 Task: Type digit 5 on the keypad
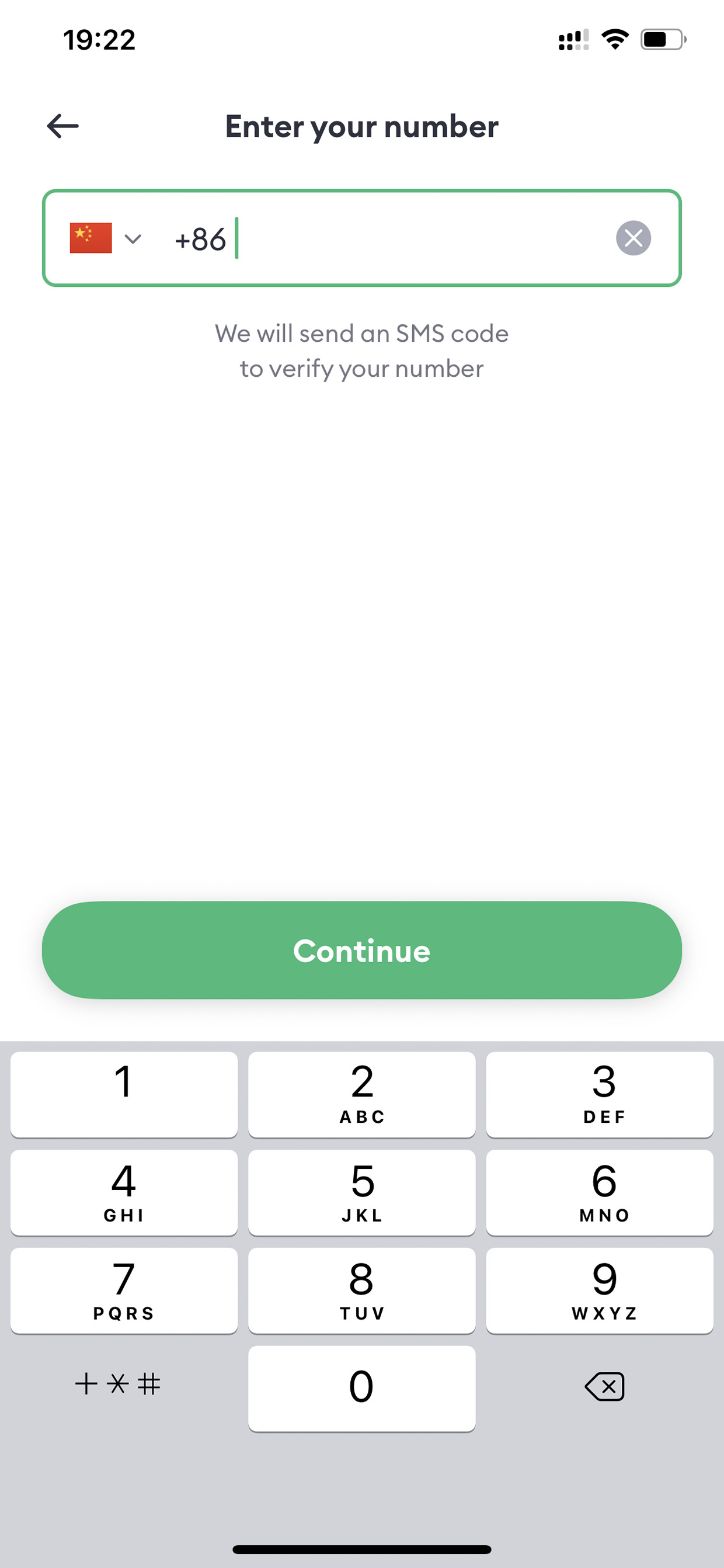pos(361,1192)
